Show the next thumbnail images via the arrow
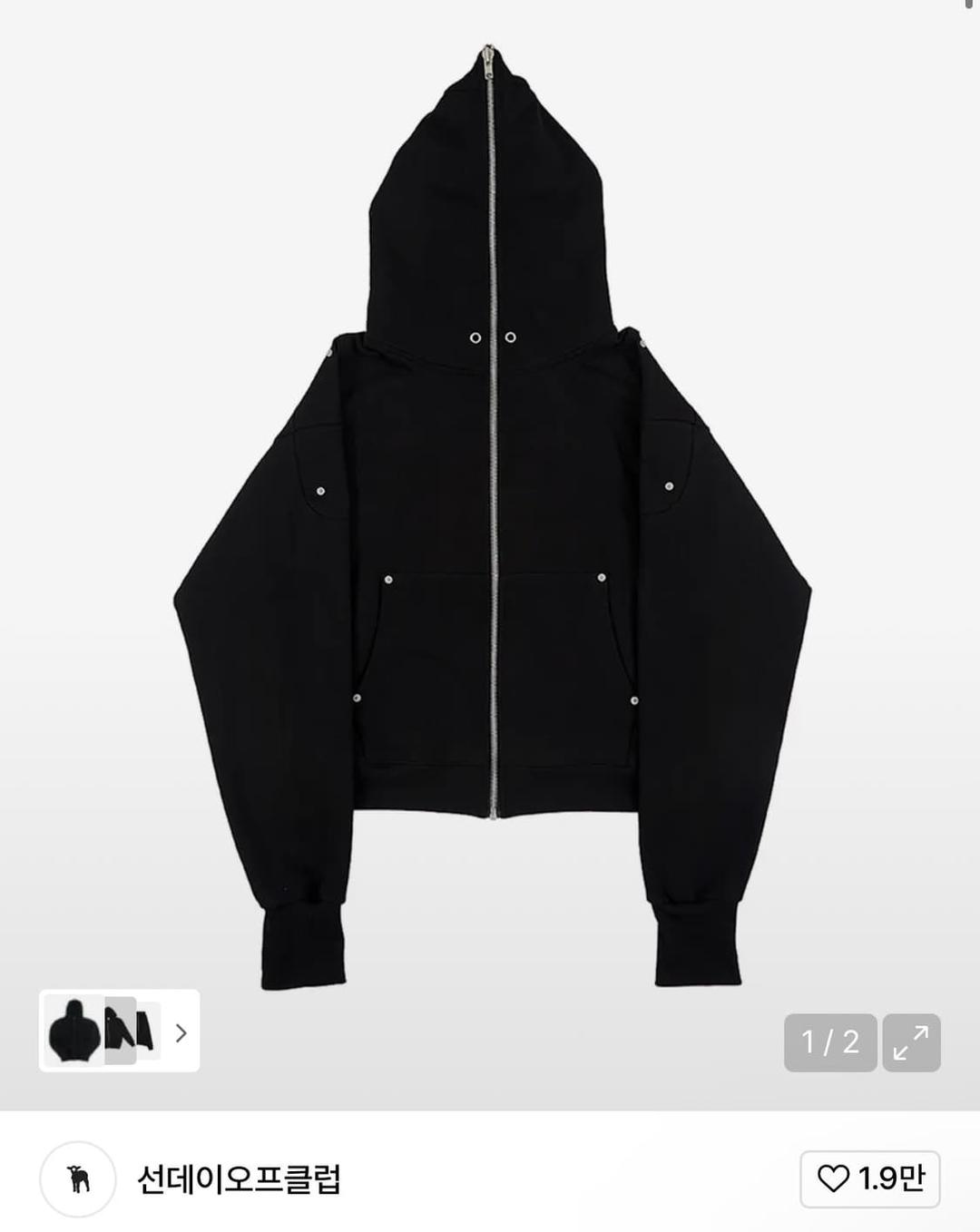Image resolution: width=980 pixels, height=1232 pixels. point(181,1032)
